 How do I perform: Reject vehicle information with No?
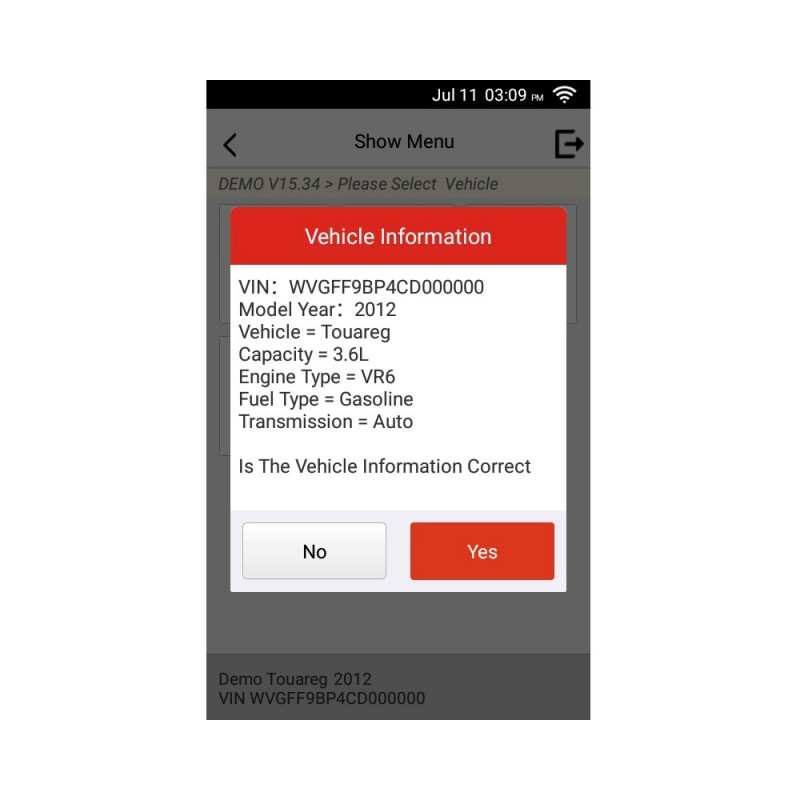tap(314, 551)
